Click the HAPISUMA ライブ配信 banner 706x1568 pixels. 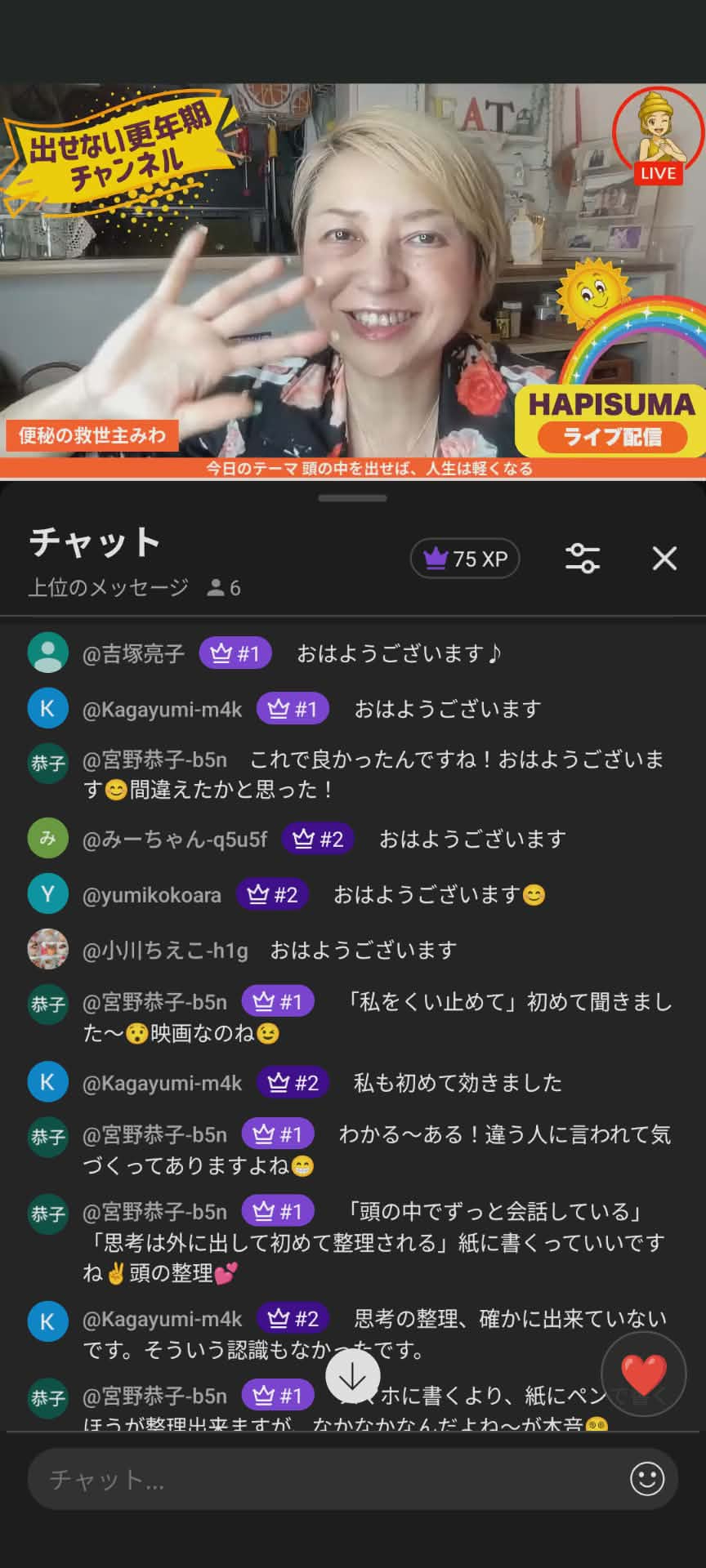tap(610, 418)
